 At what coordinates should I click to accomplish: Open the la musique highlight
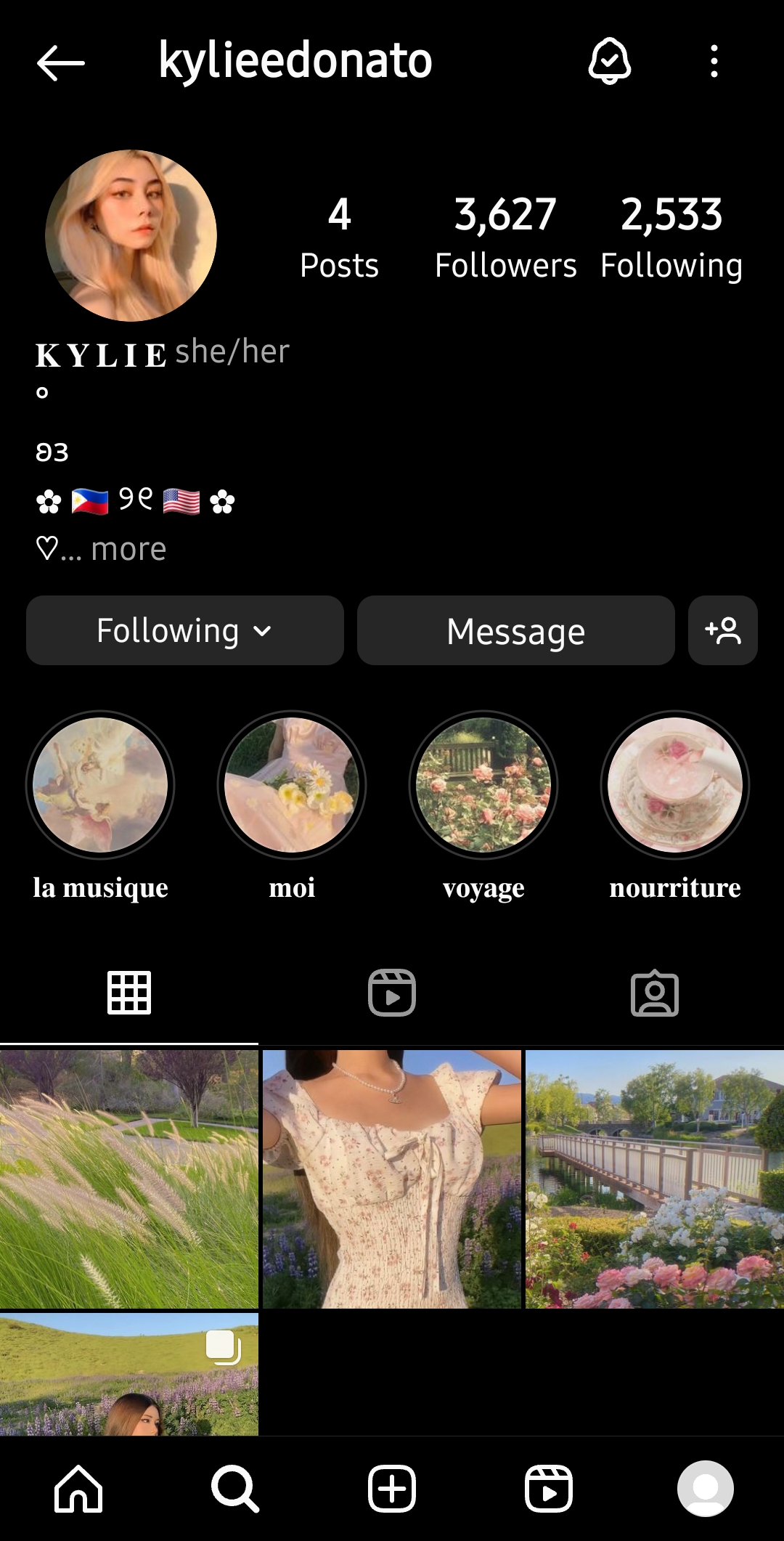pyautogui.click(x=100, y=785)
